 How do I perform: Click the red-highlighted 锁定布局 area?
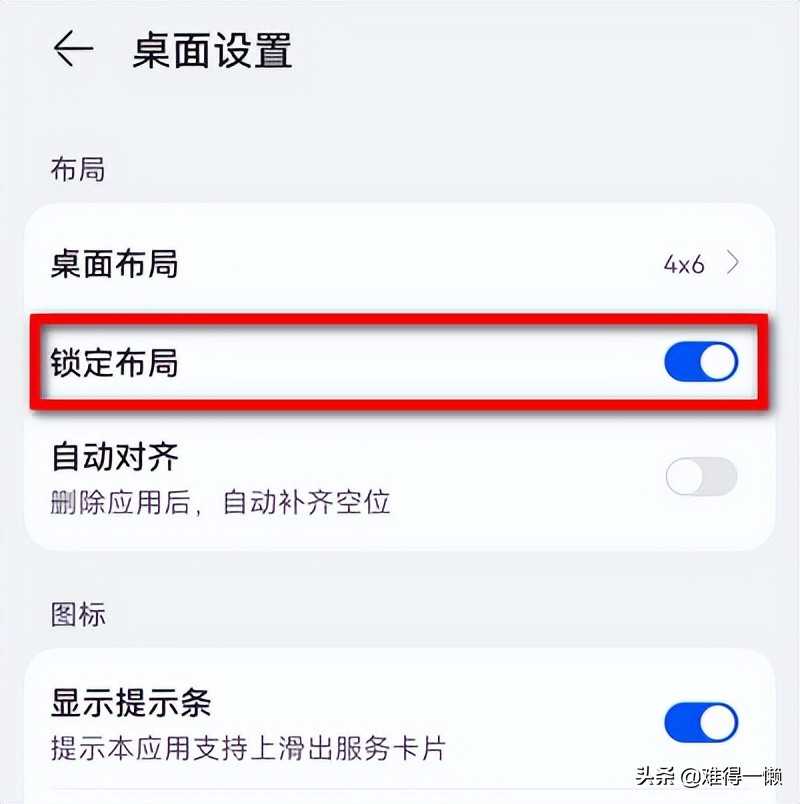(400, 362)
